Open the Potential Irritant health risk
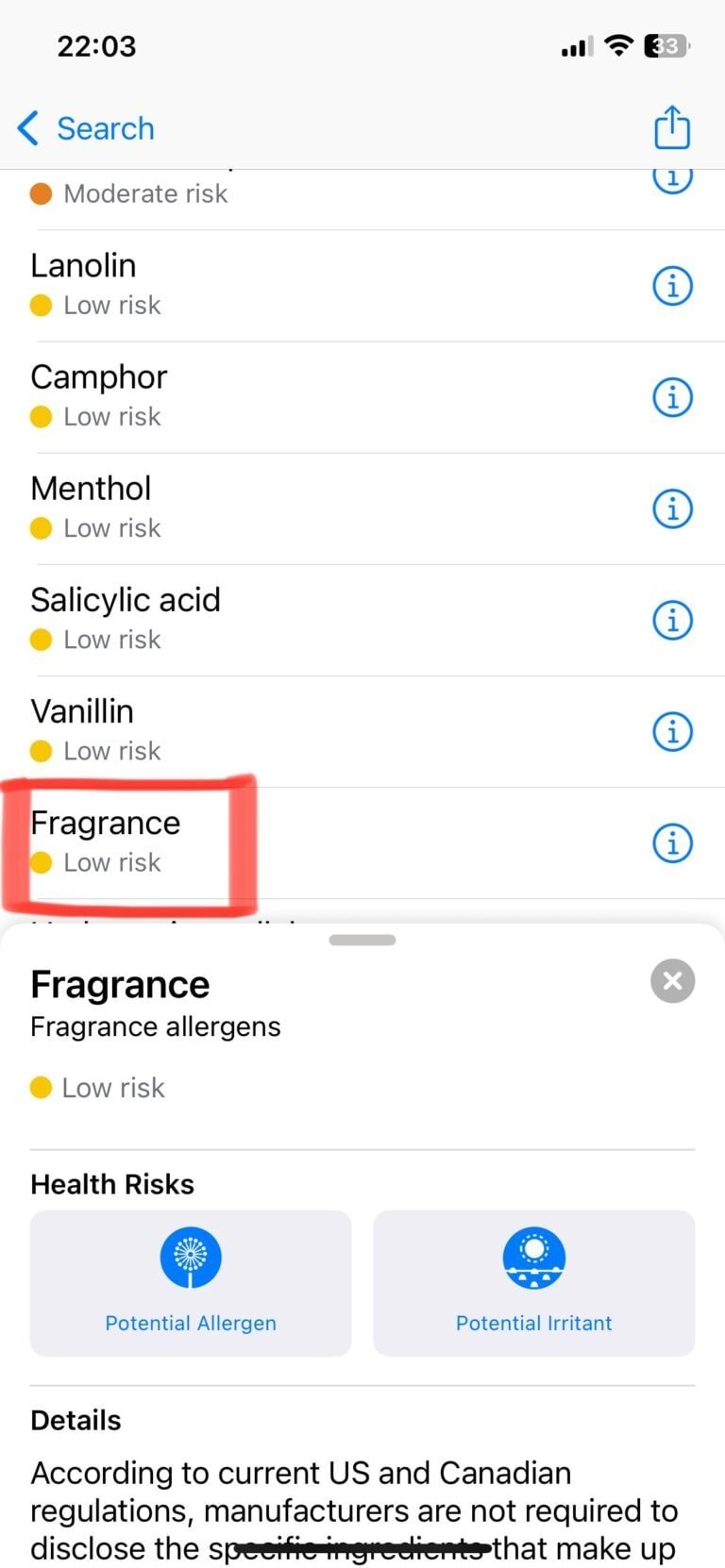The height and width of the screenshot is (1568, 725). (x=533, y=1282)
